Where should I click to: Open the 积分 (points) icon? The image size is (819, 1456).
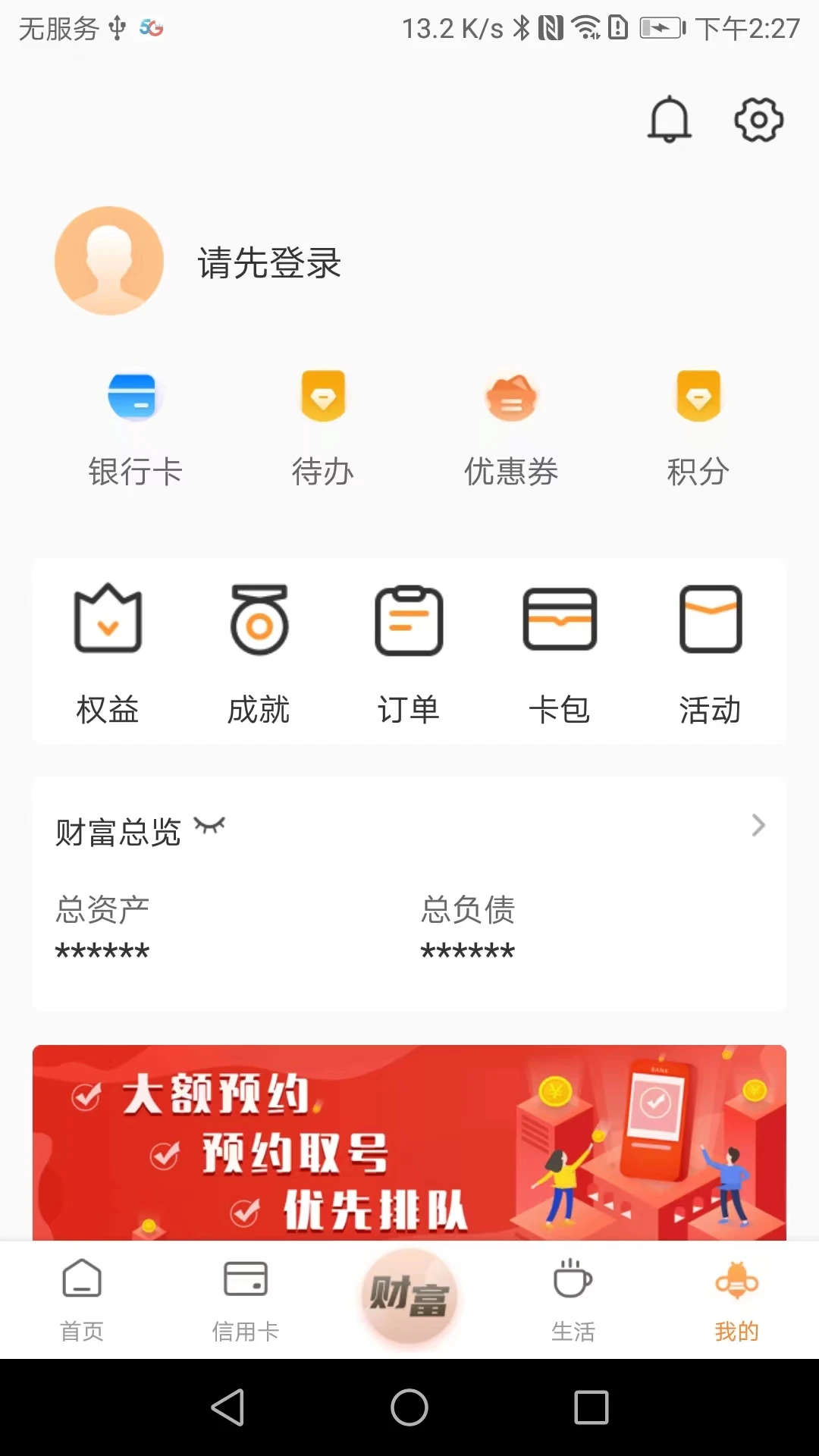click(x=698, y=425)
